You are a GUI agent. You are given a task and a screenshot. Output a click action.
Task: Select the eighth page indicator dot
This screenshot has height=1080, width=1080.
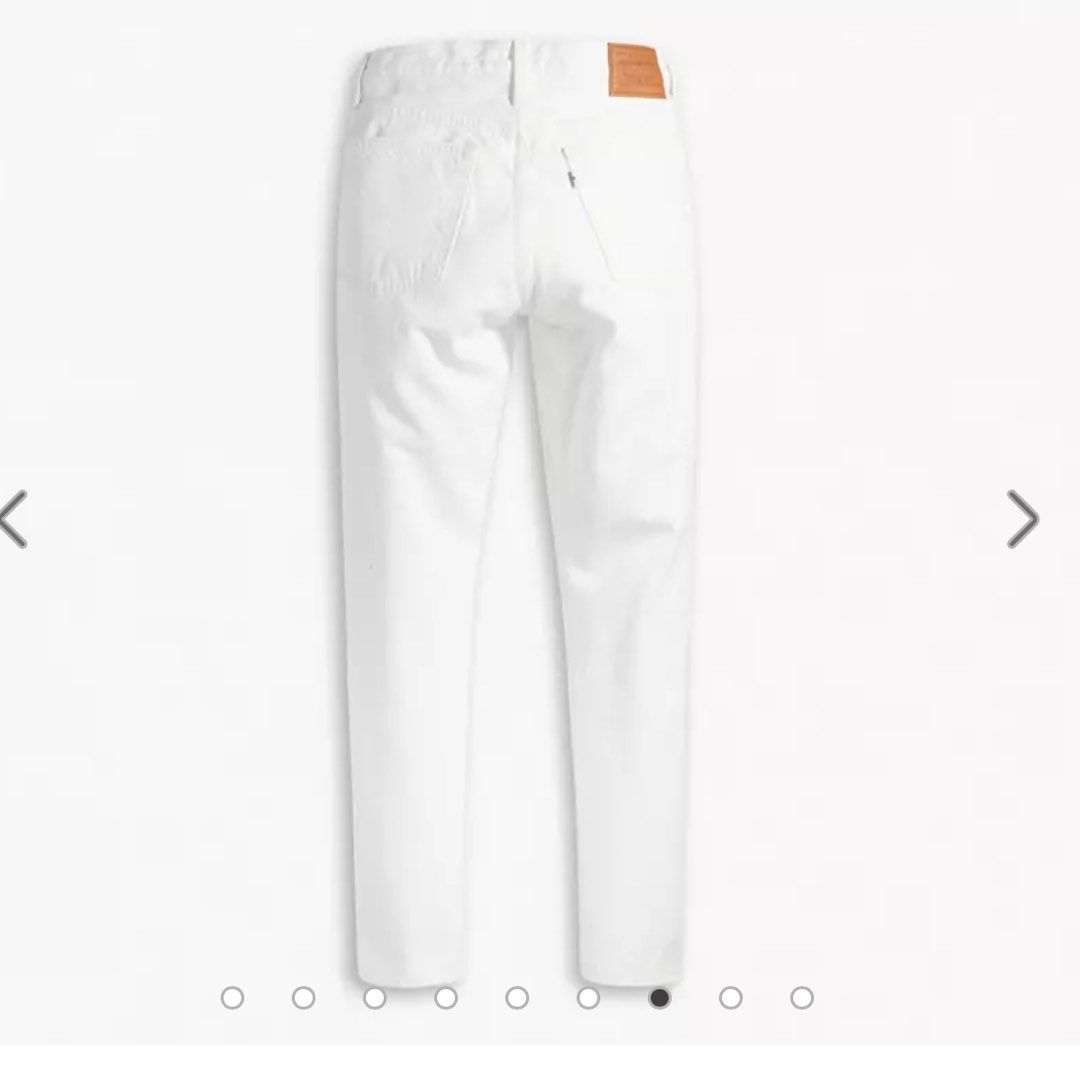(730, 997)
